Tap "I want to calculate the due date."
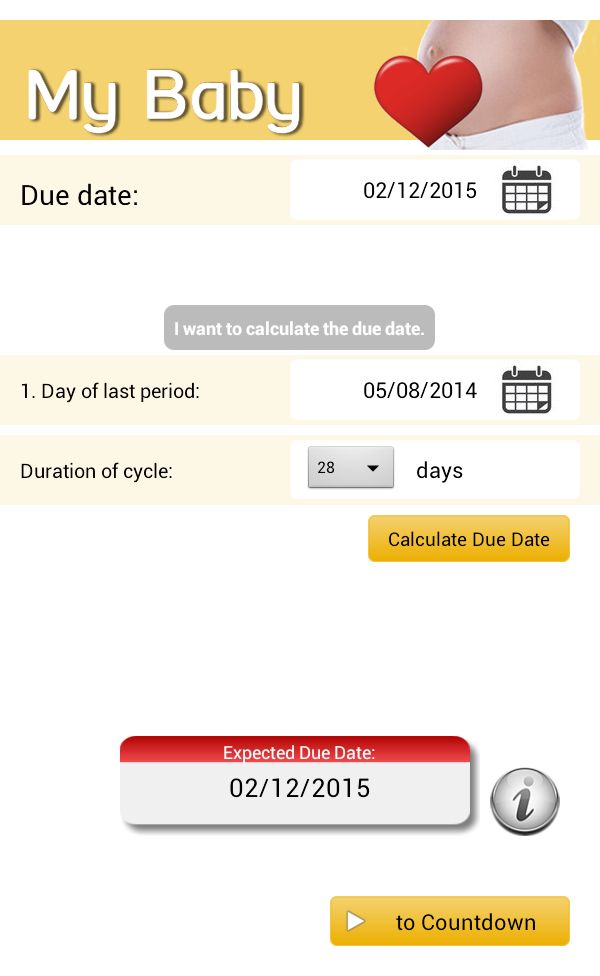The height and width of the screenshot is (976, 600). (x=299, y=328)
